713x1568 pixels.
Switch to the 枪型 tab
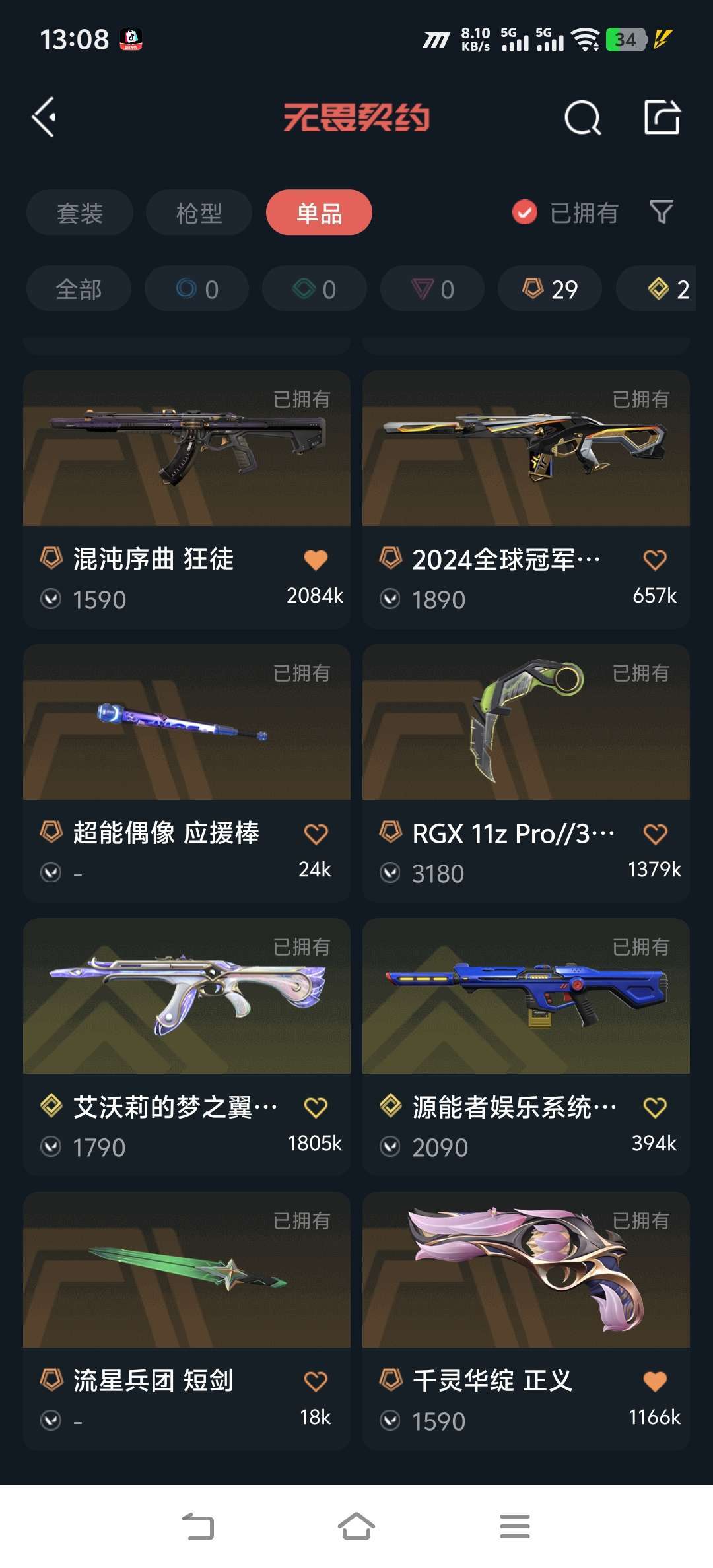point(199,212)
